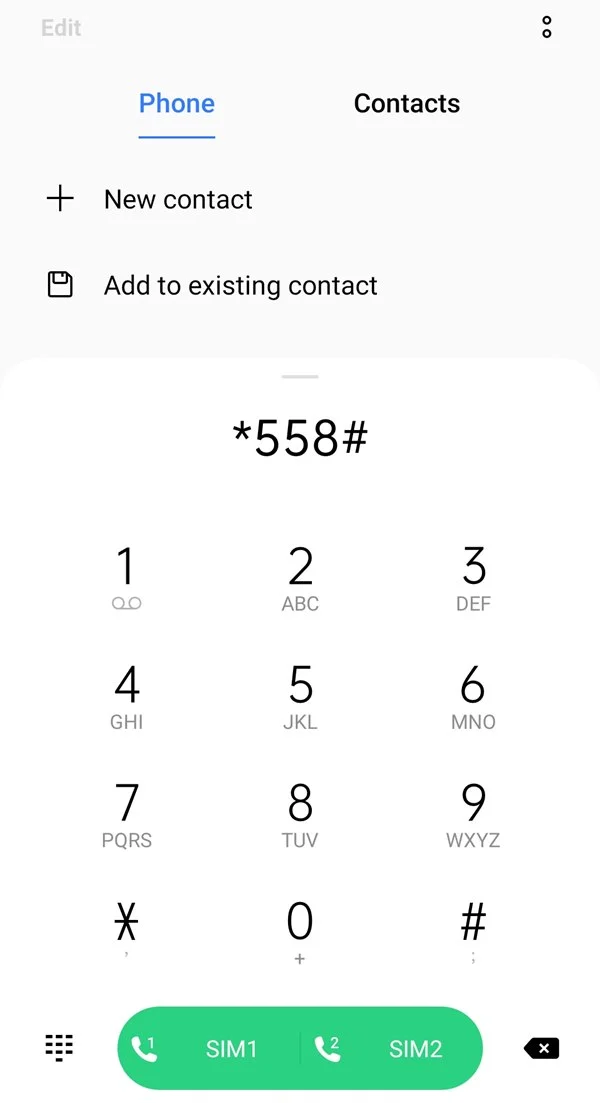Enter digit 5 JKL

coord(300,696)
